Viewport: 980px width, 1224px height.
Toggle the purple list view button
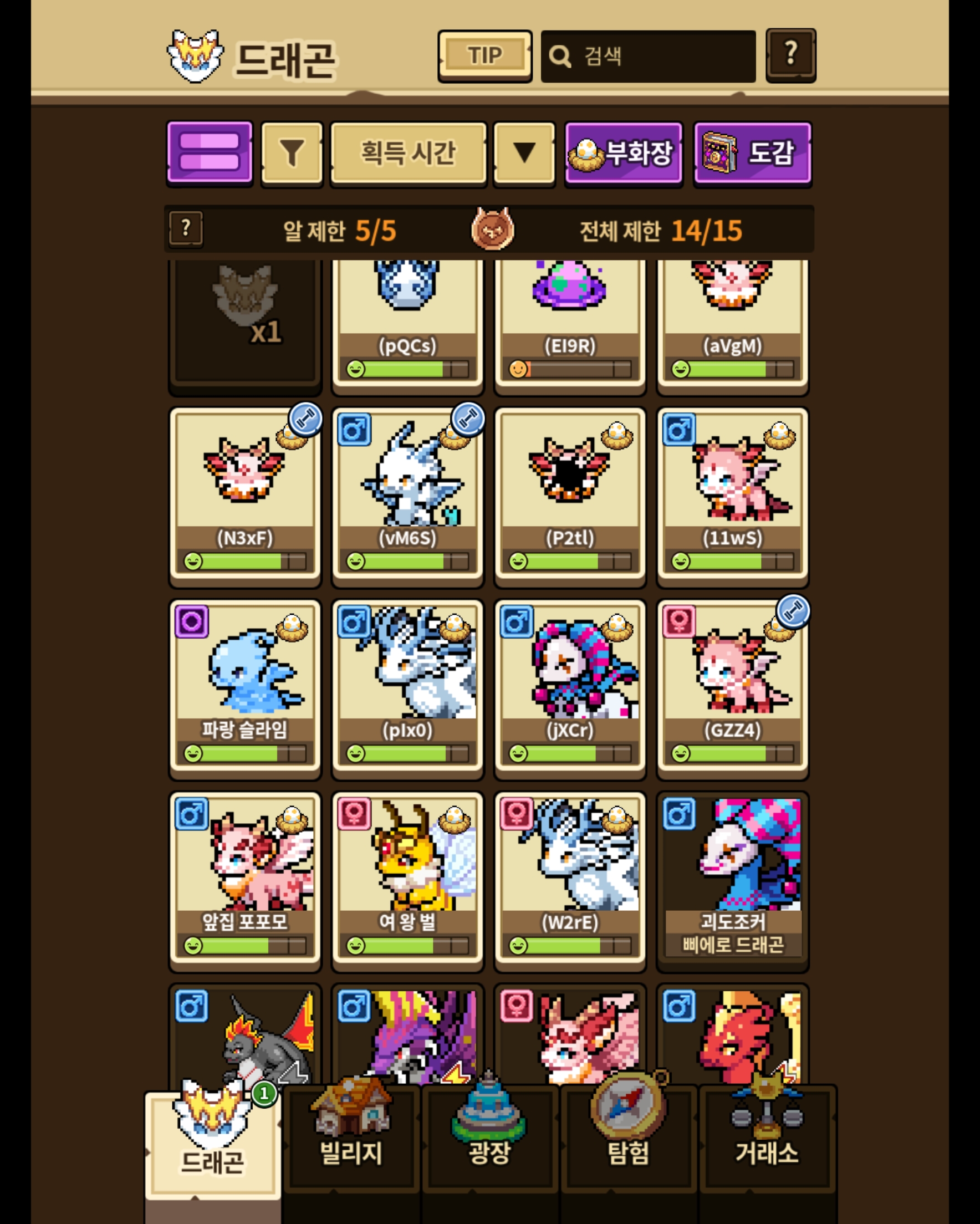point(210,152)
